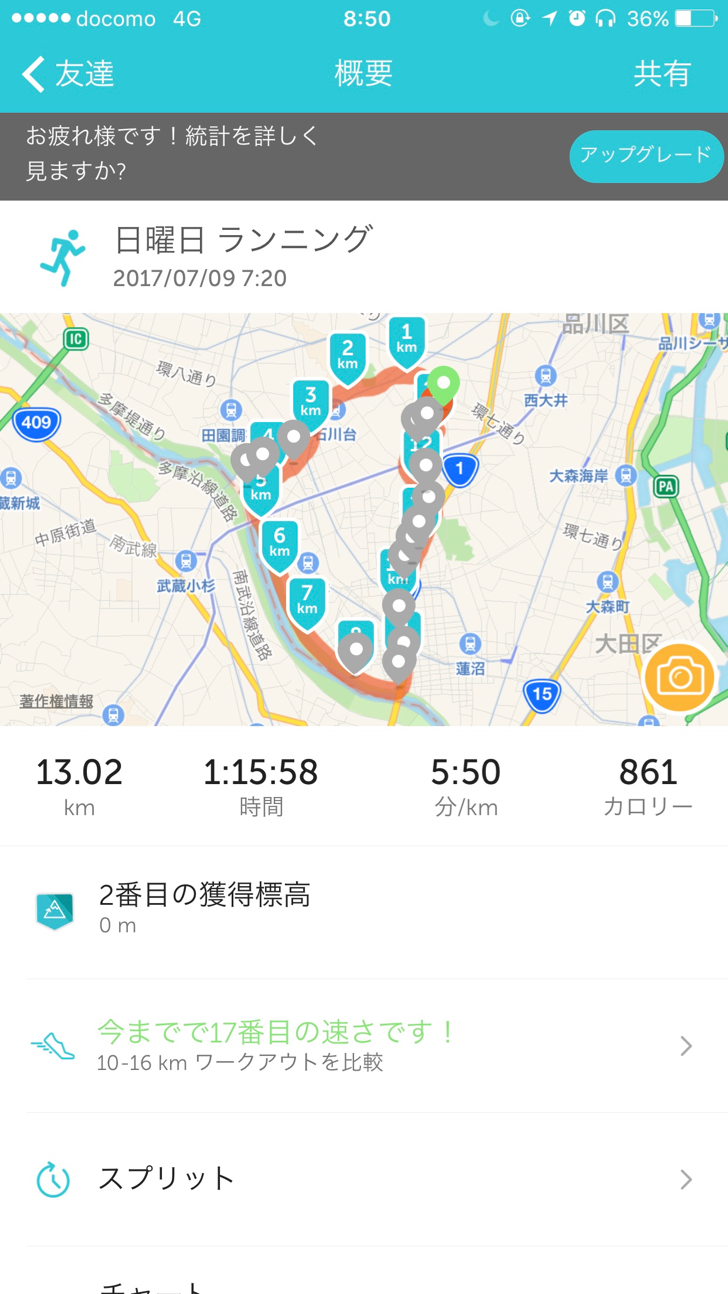Tap the アップグレード button

[646, 155]
